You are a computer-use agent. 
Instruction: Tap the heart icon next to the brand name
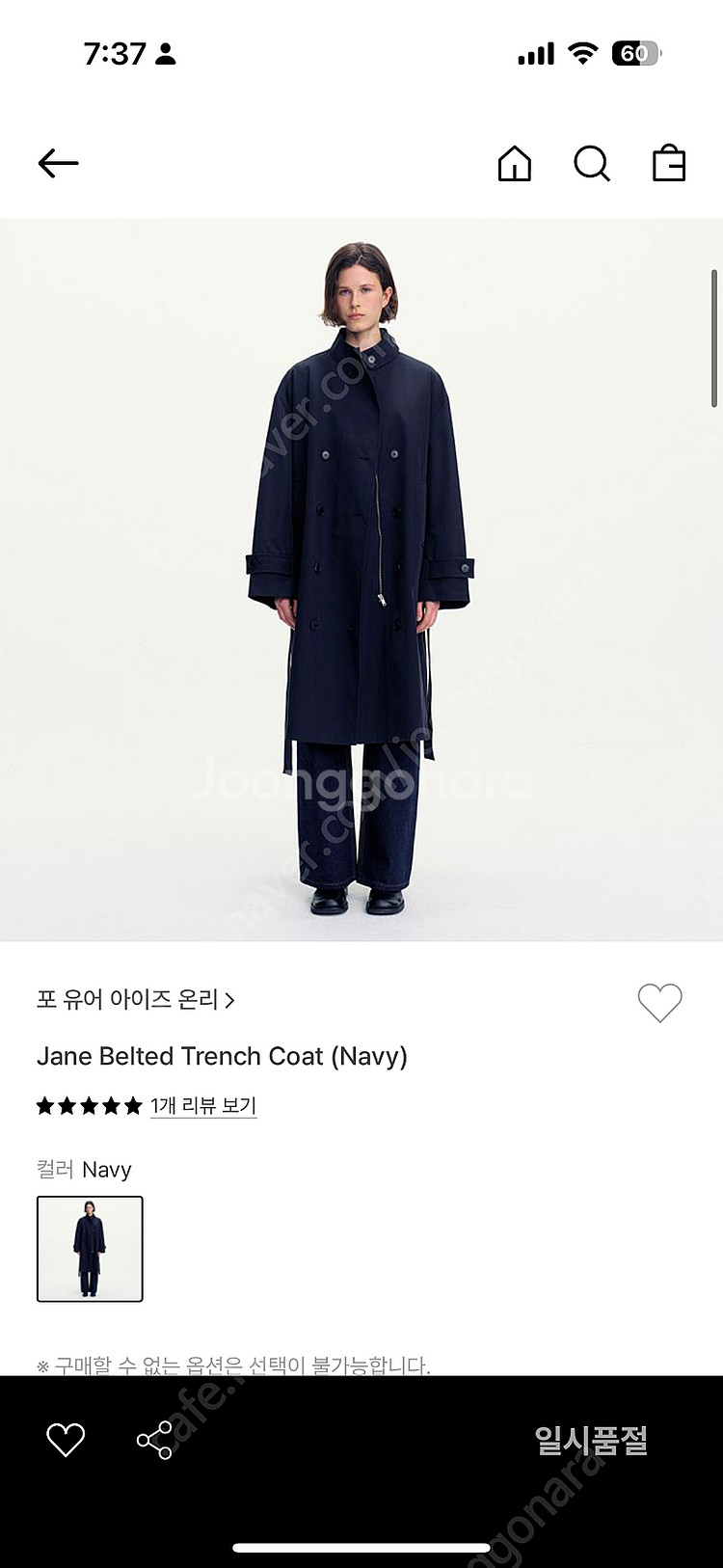(x=661, y=1001)
